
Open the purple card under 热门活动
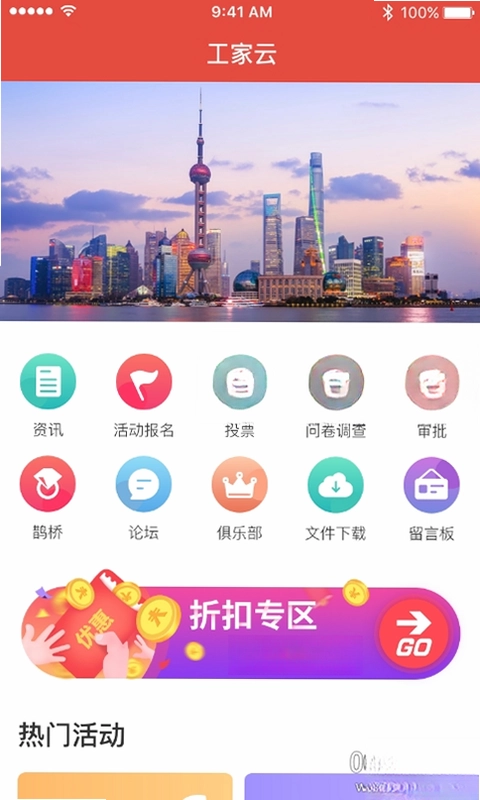362,786
